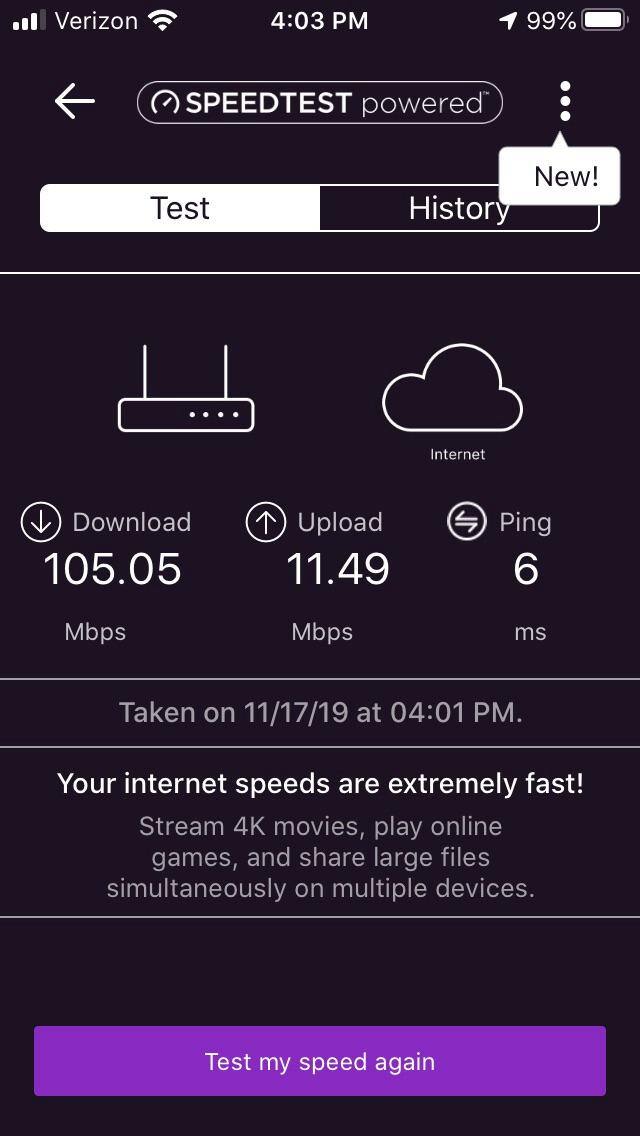Go back using the arrow icon
The width and height of the screenshot is (640, 1136).
point(75,101)
